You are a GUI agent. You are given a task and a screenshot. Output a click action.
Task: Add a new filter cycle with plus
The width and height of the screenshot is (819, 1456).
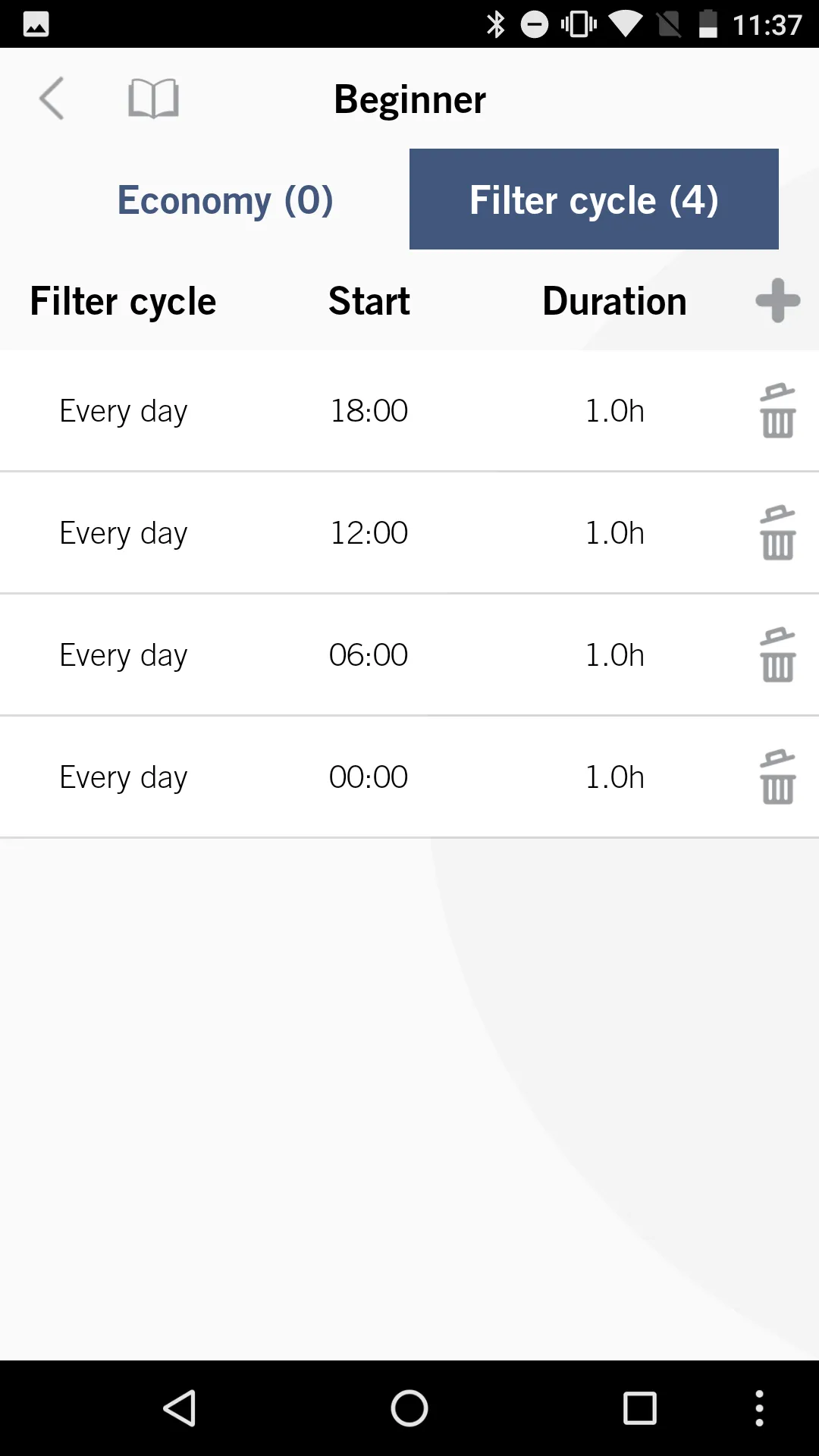[x=778, y=300]
